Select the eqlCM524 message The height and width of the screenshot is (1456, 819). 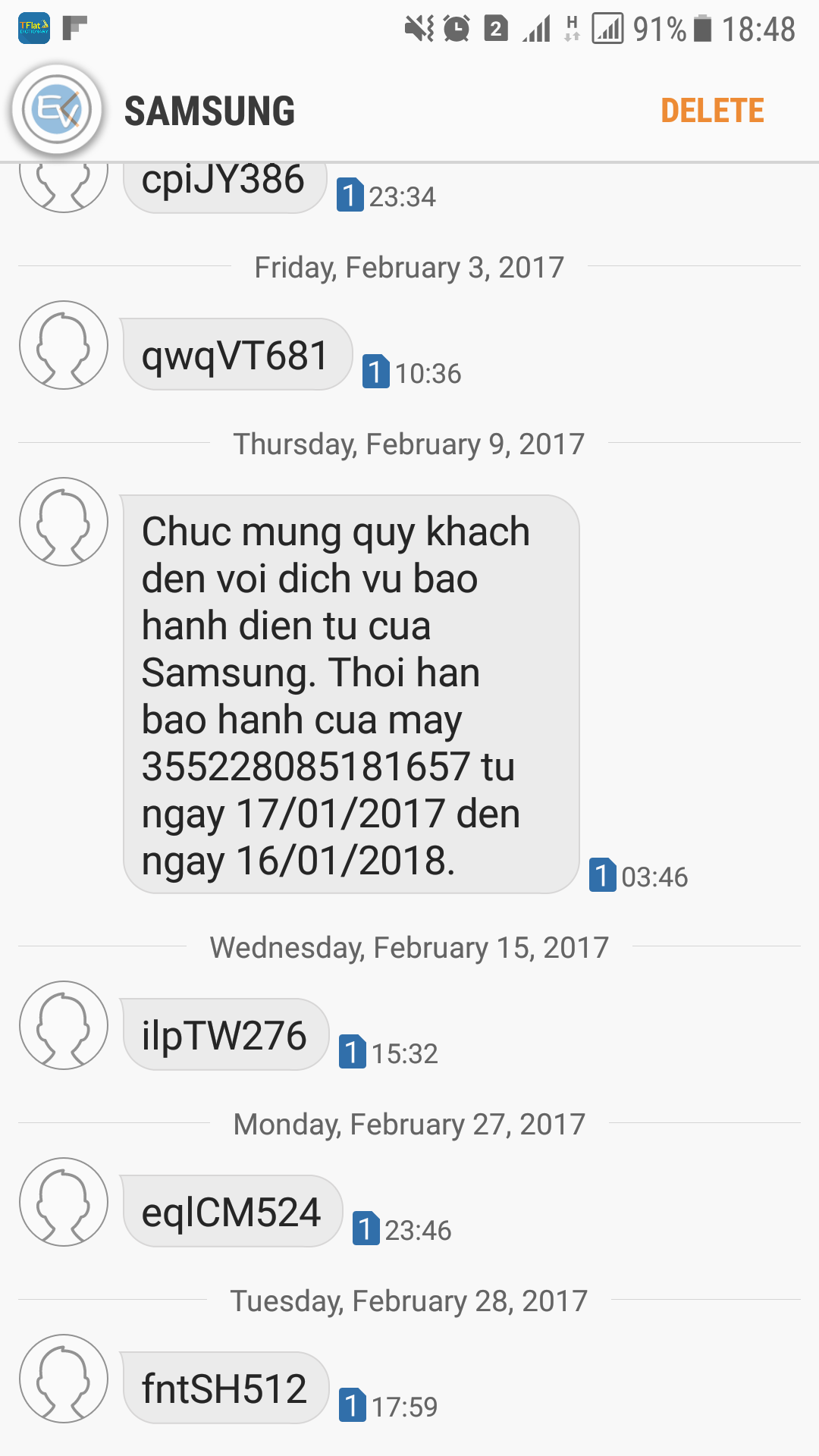click(x=233, y=1211)
